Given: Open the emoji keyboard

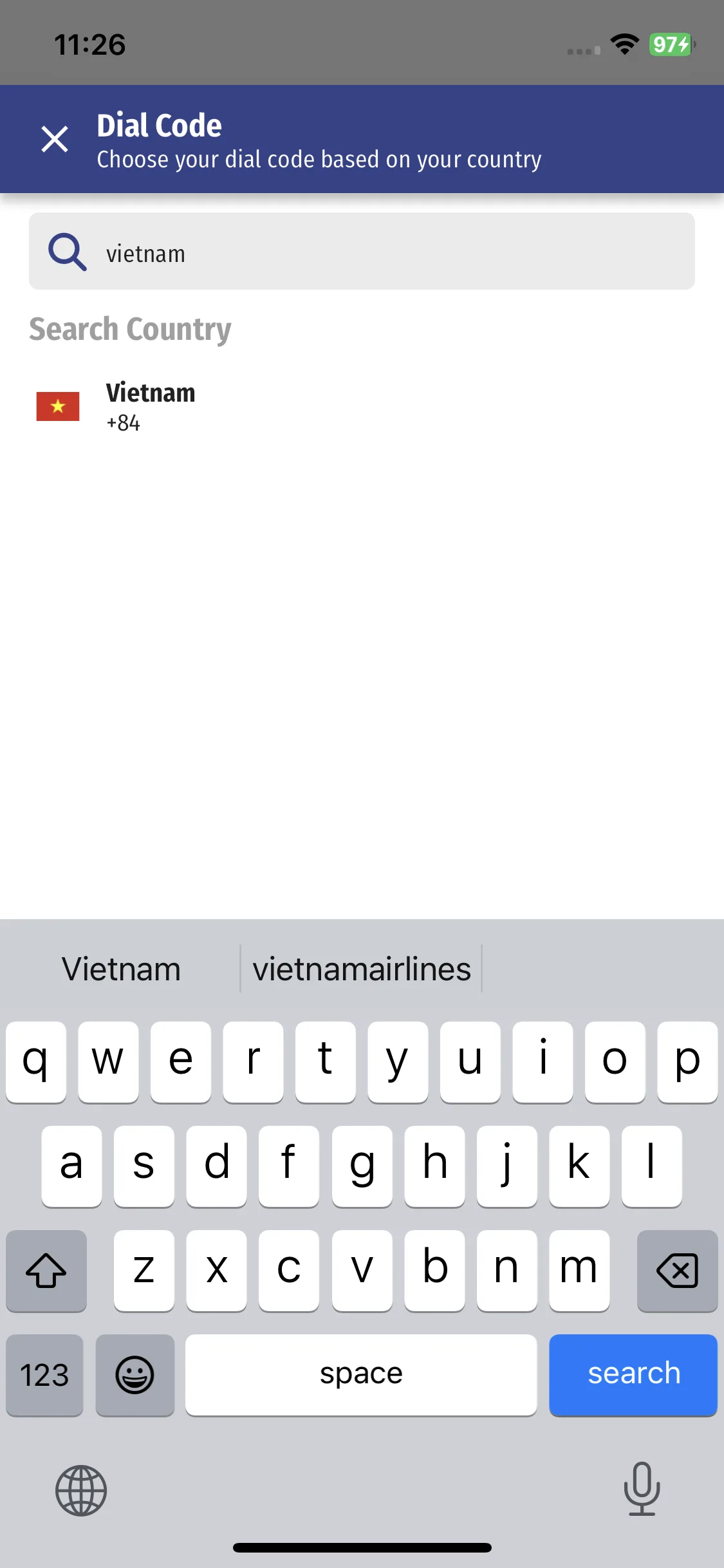Looking at the screenshot, I should 135,1376.
